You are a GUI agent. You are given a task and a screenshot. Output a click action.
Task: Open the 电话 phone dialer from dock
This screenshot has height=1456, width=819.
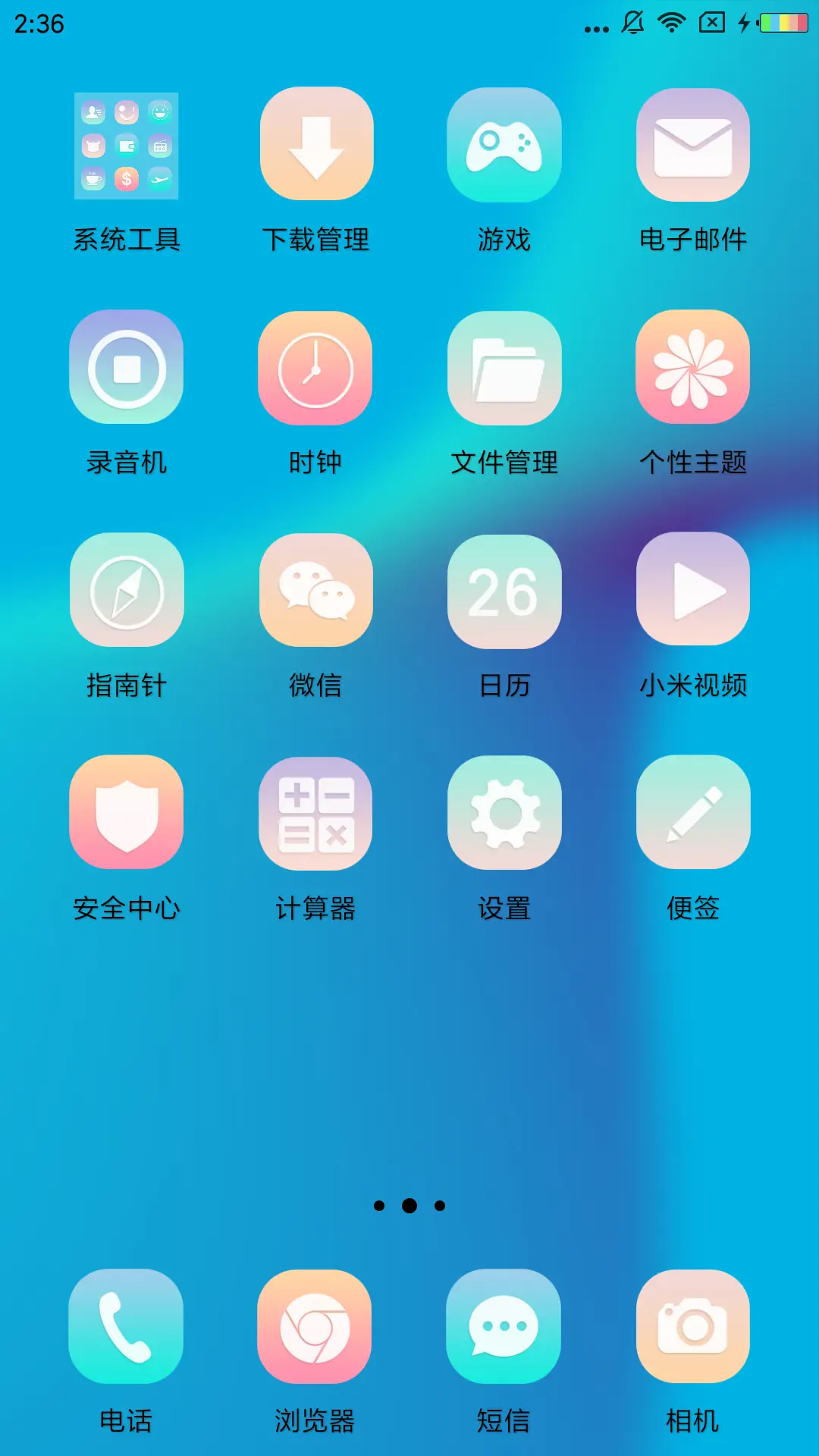(126, 1327)
